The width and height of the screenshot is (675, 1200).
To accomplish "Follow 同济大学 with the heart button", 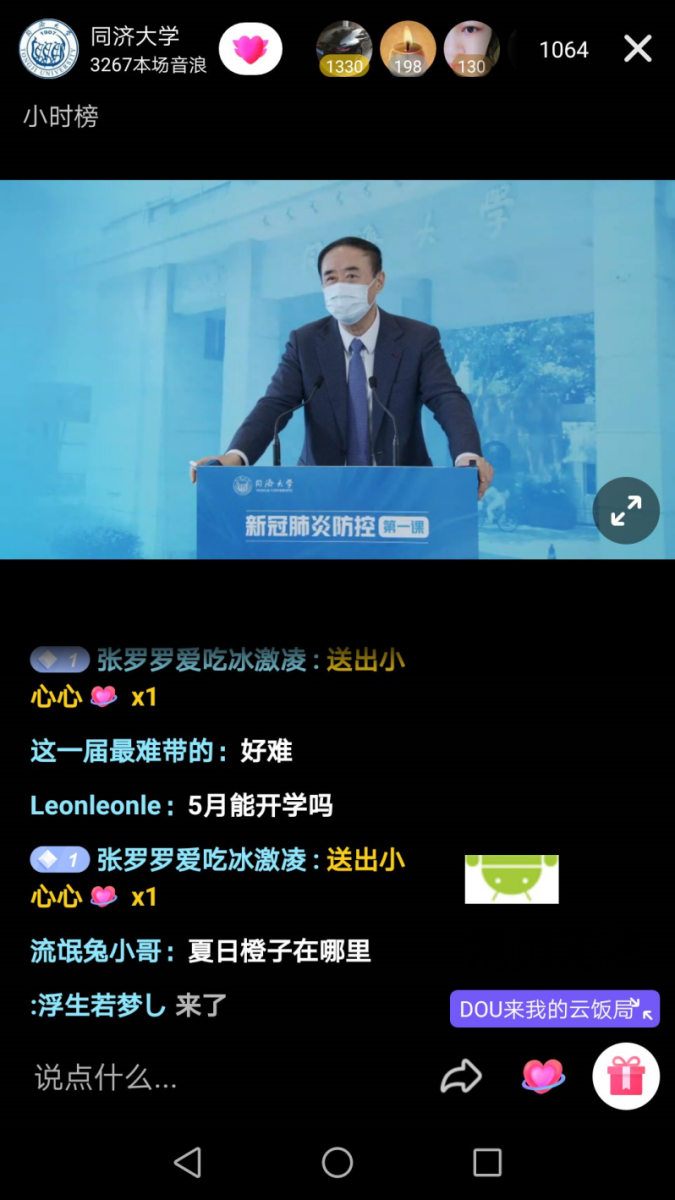I will [250, 49].
